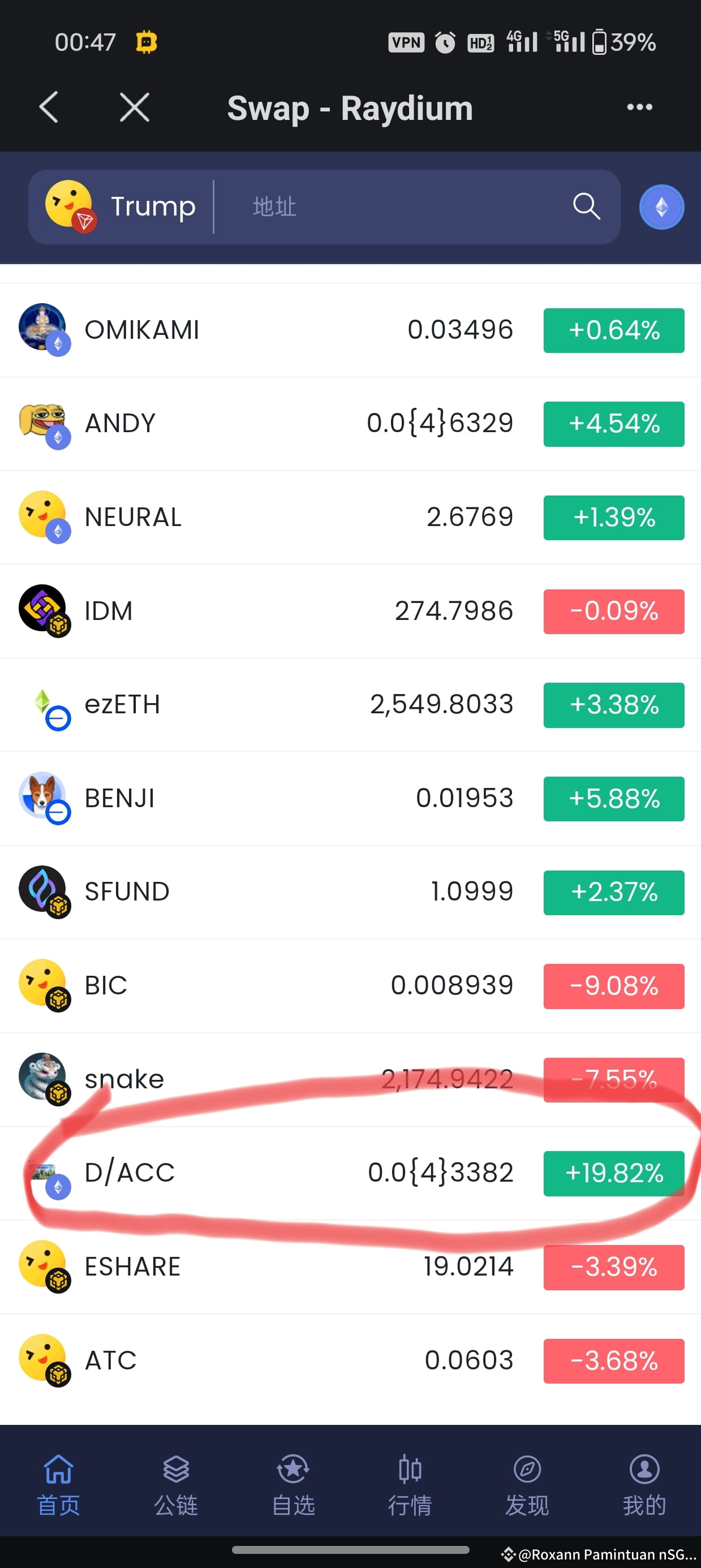701x1568 pixels.
Task: Tap the magnifier search icon
Action: click(x=587, y=207)
